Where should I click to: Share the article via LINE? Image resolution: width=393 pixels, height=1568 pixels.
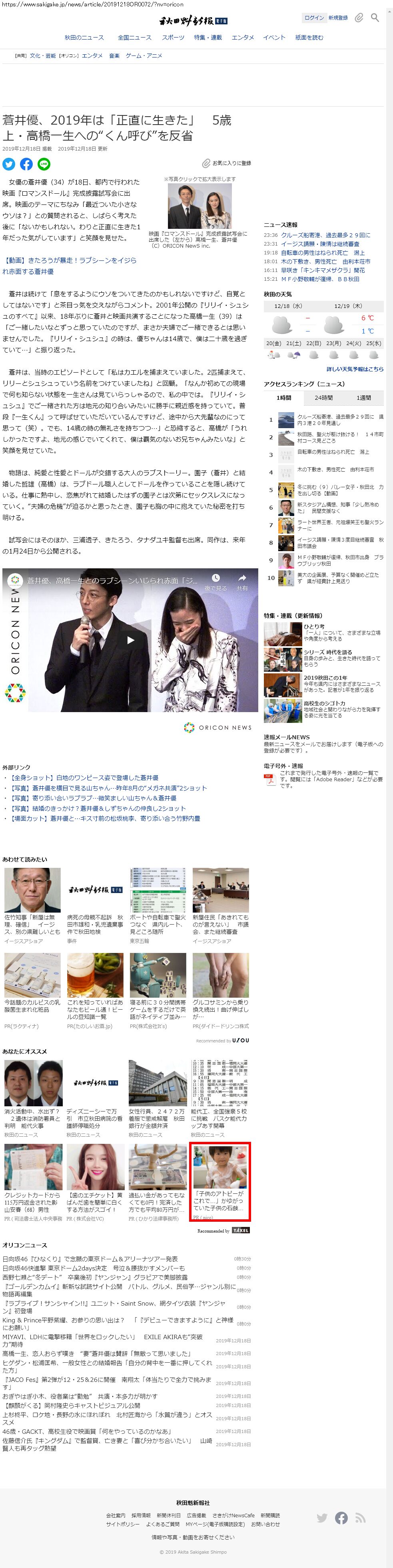(x=44, y=164)
